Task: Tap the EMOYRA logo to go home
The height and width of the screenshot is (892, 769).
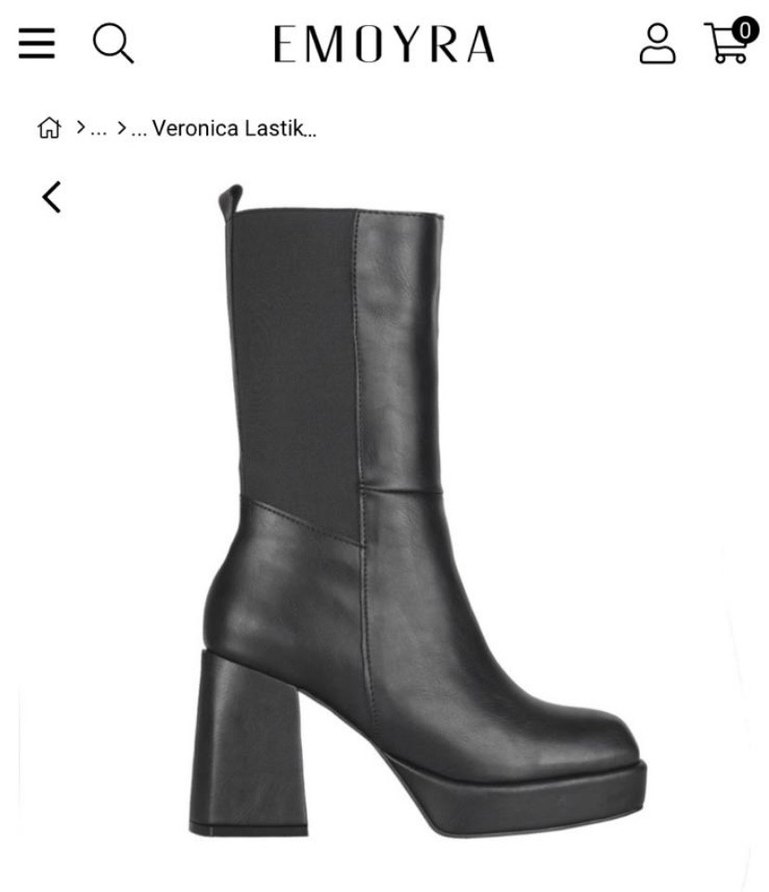Action: [x=384, y=45]
